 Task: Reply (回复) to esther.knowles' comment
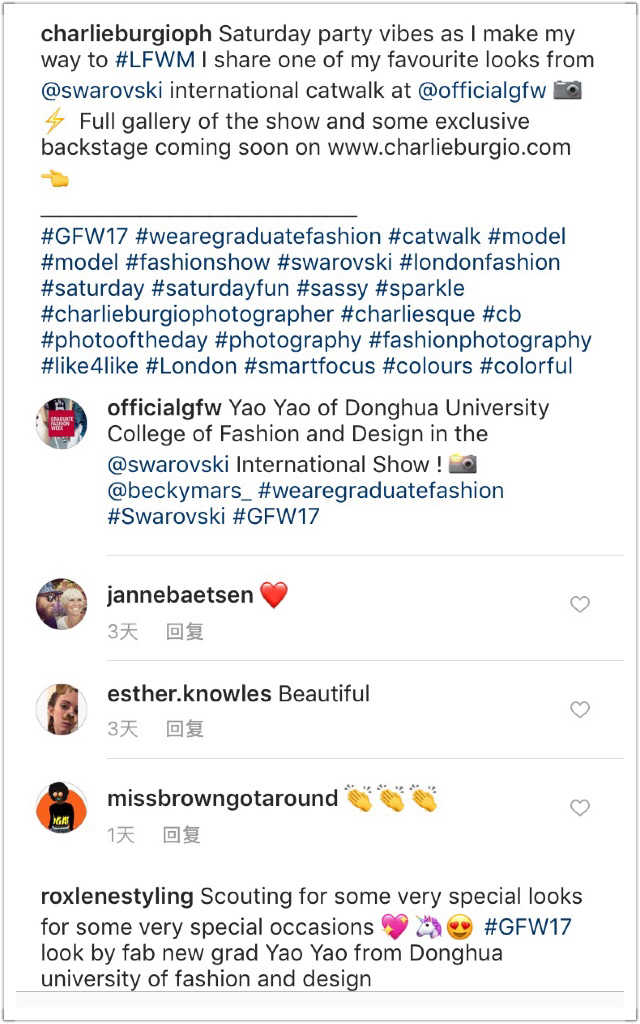click(185, 729)
